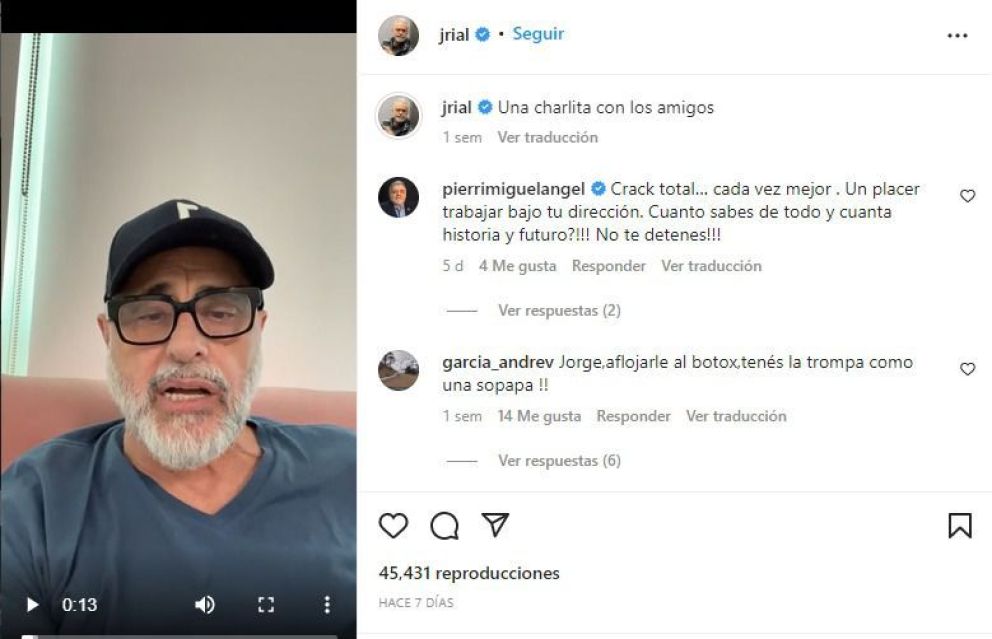Reply to pierrimiguelangel's comment
This screenshot has width=992, height=639.
click(608, 266)
